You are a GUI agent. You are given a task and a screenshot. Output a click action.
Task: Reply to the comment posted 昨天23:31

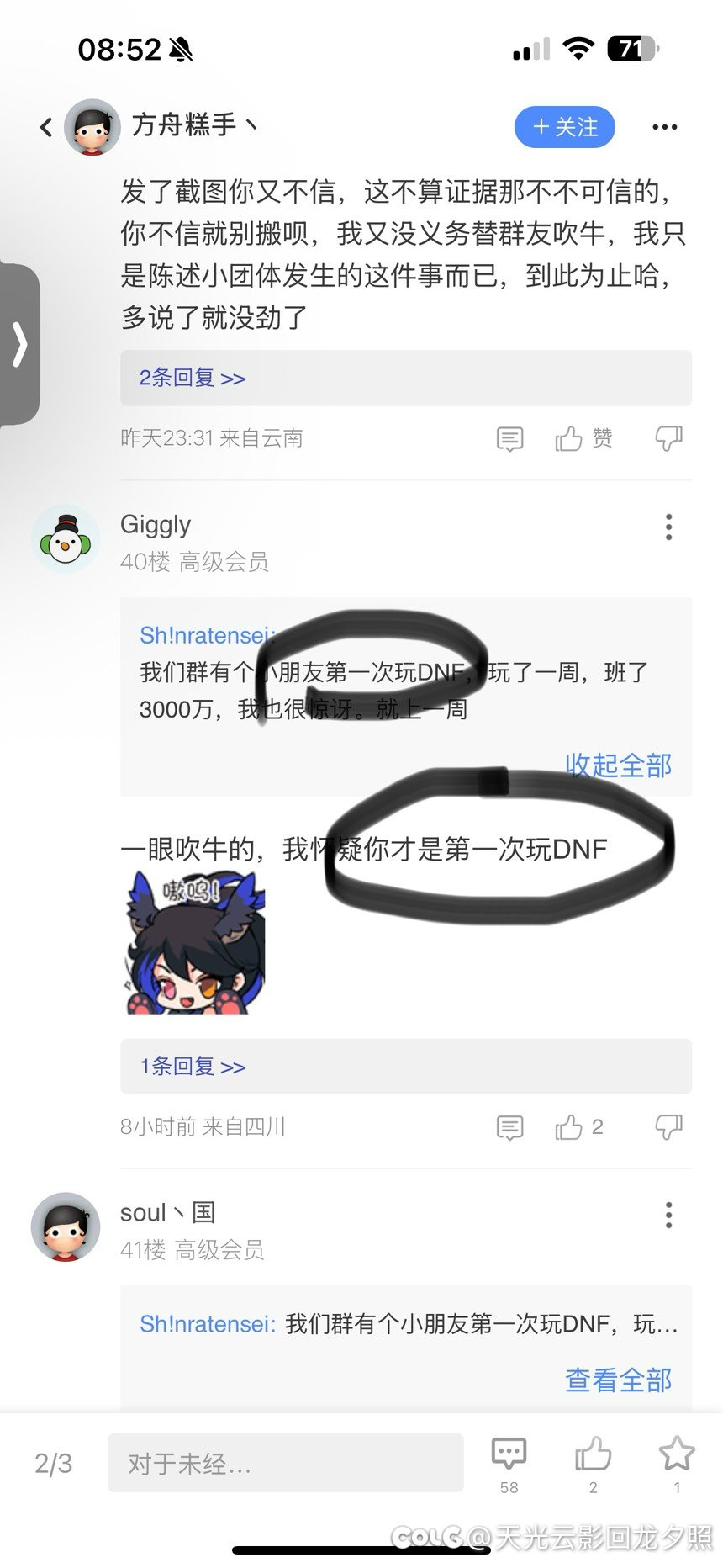(509, 438)
